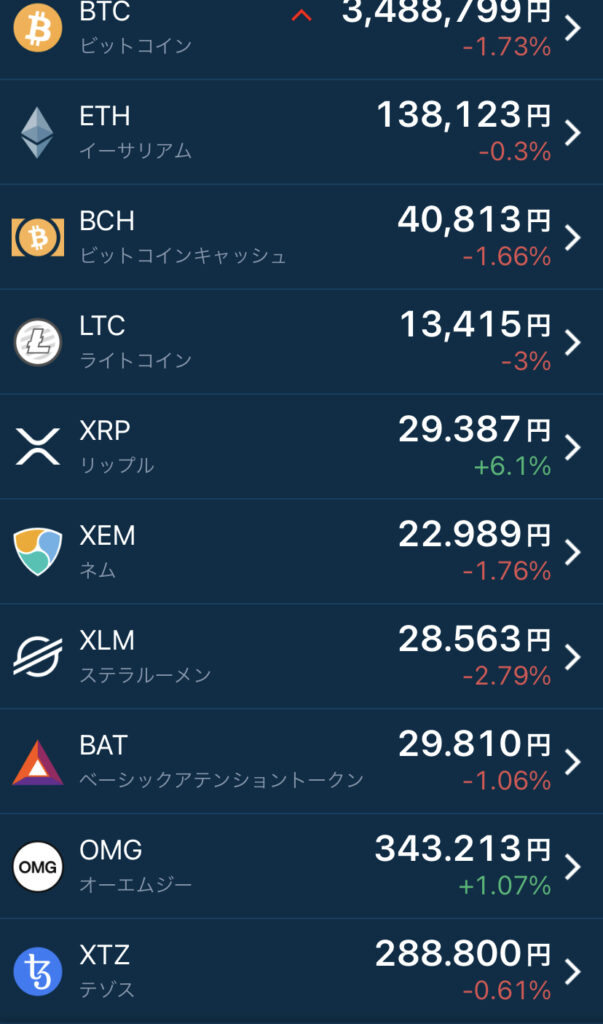Screen dimensions: 603x1024
Task: Open the ETH Ethereum details
Action: (x=301, y=132)
